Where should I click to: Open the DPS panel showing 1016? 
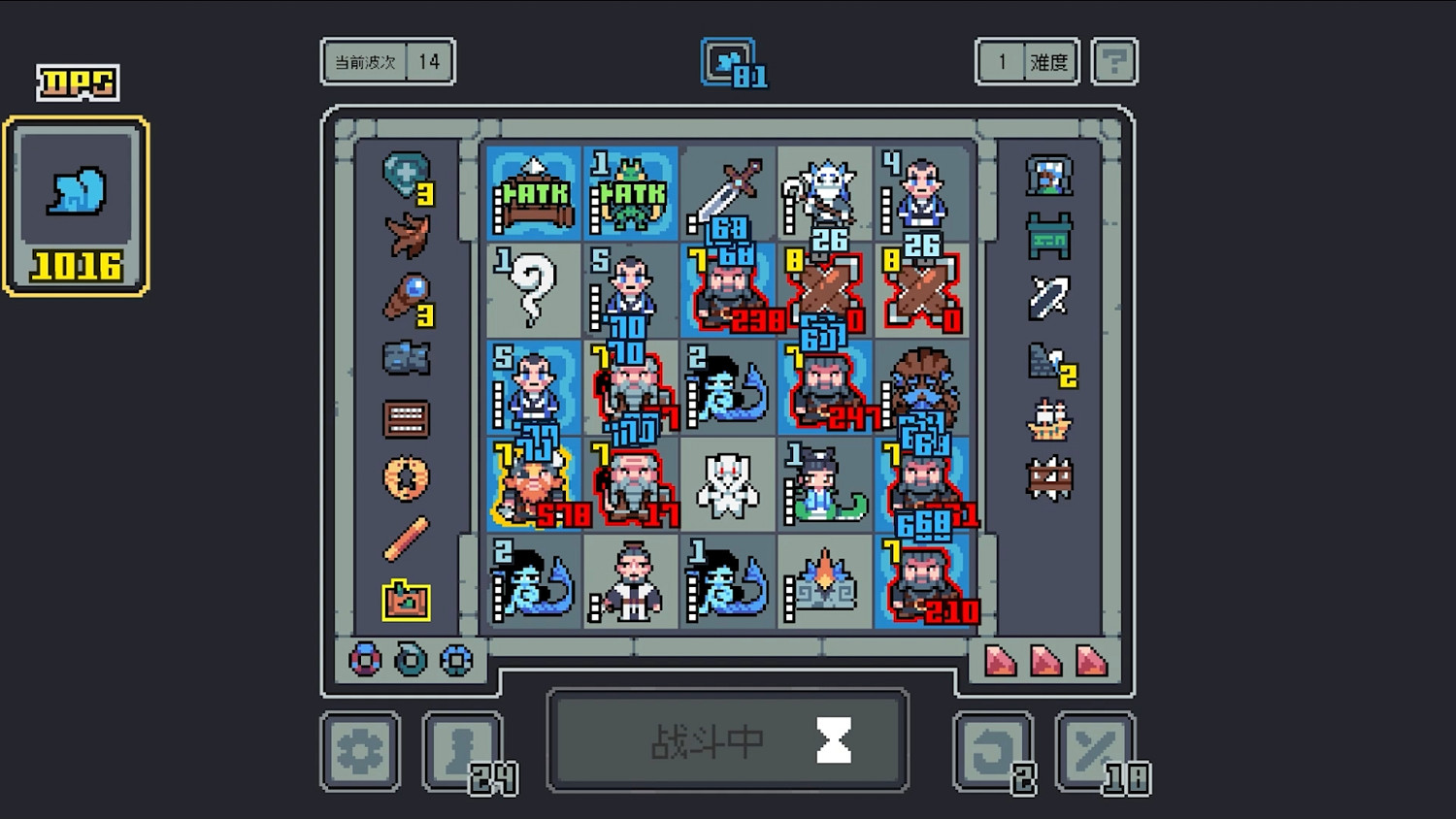pos(77,206)
